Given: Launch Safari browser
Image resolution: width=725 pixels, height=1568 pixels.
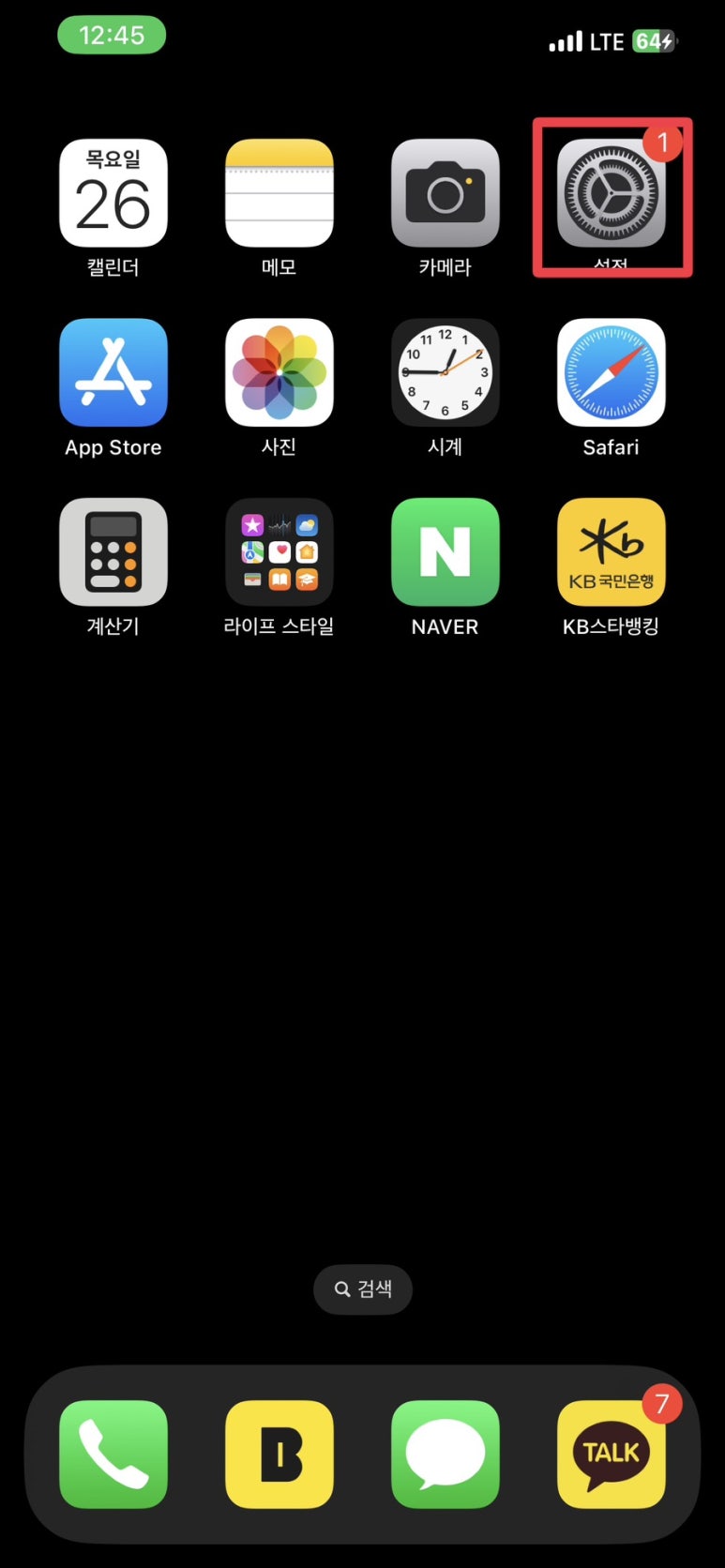Looking at the screenshot, I should 612,372.
